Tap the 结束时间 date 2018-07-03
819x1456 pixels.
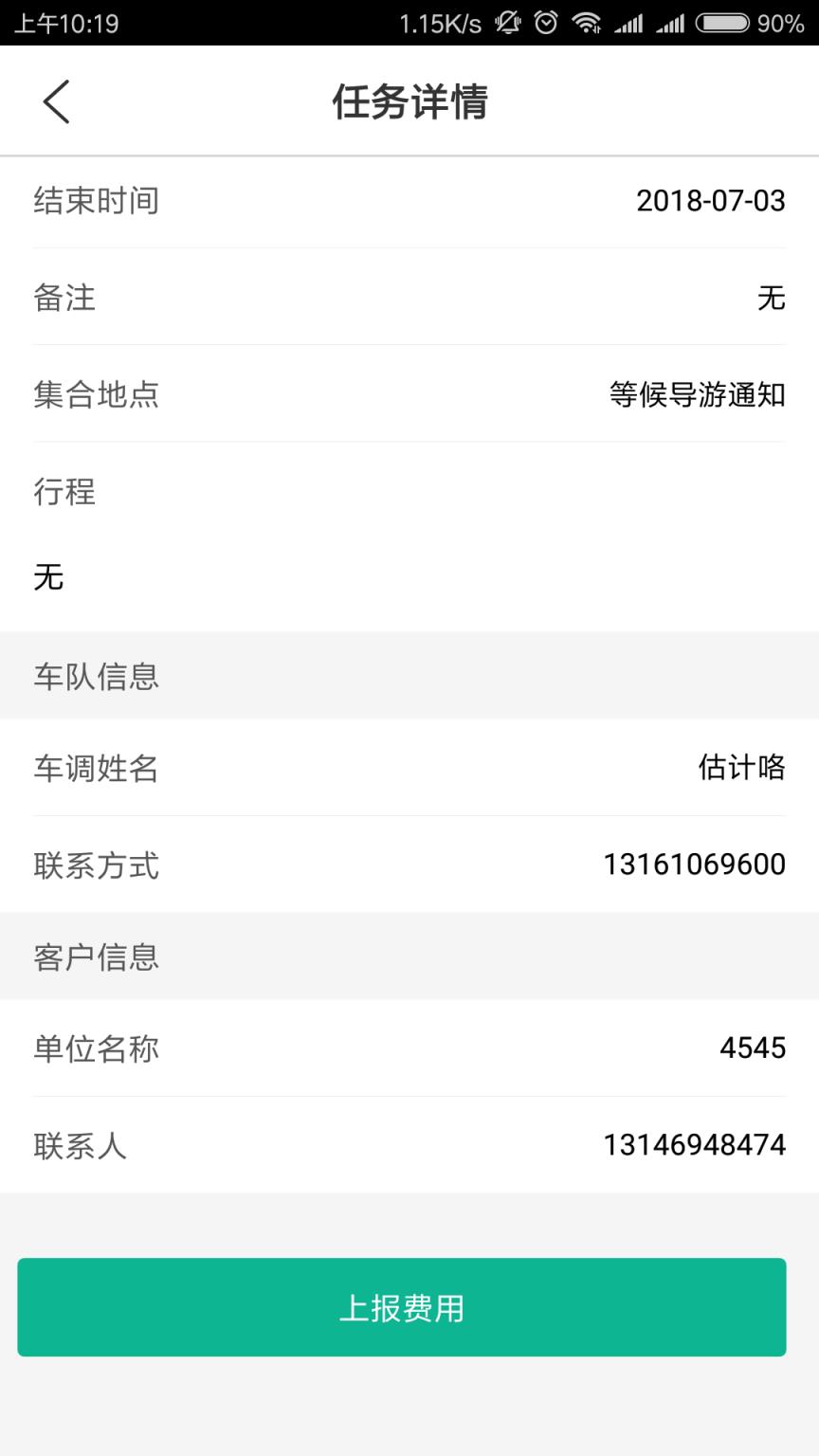click(x=712, y=201)
